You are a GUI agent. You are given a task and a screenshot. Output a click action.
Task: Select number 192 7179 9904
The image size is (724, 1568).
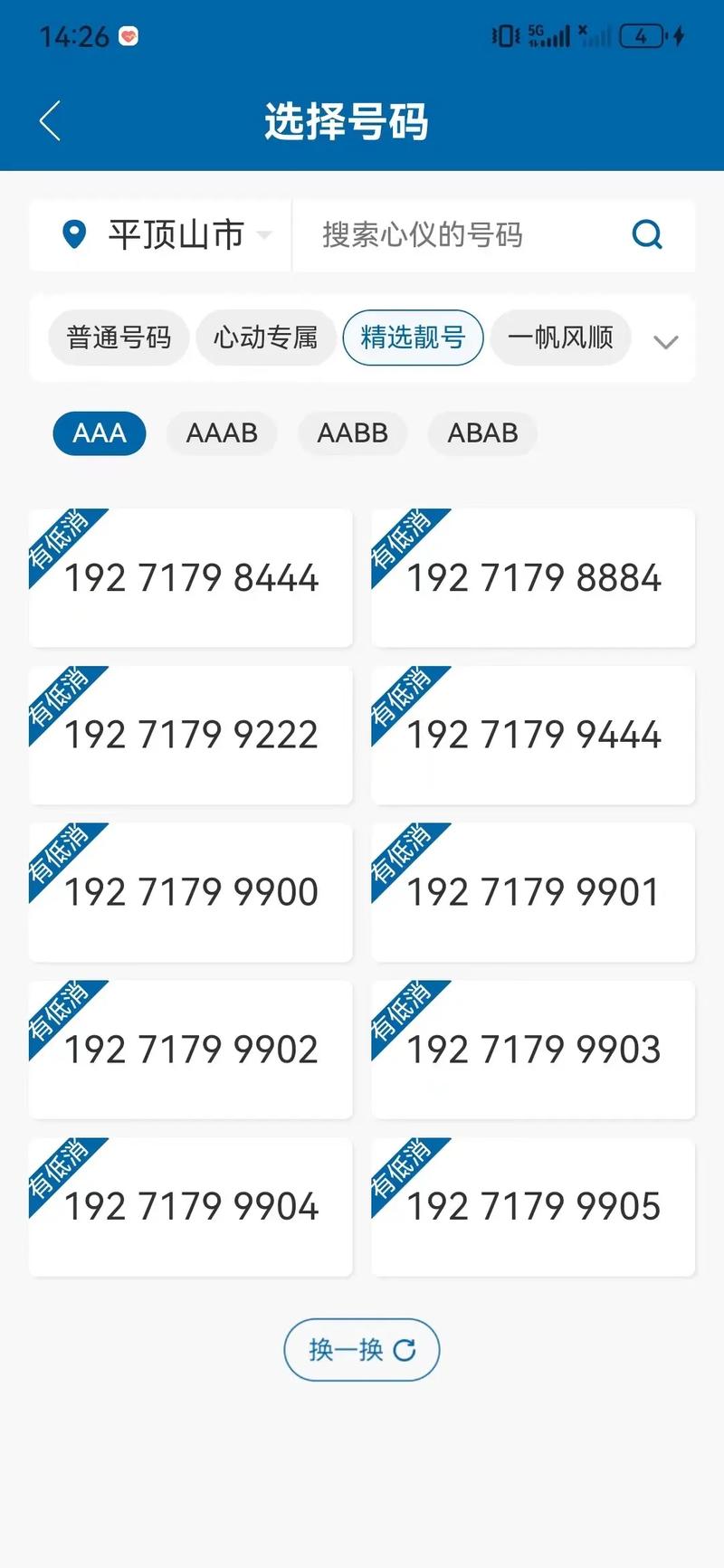click(191, 1207)
